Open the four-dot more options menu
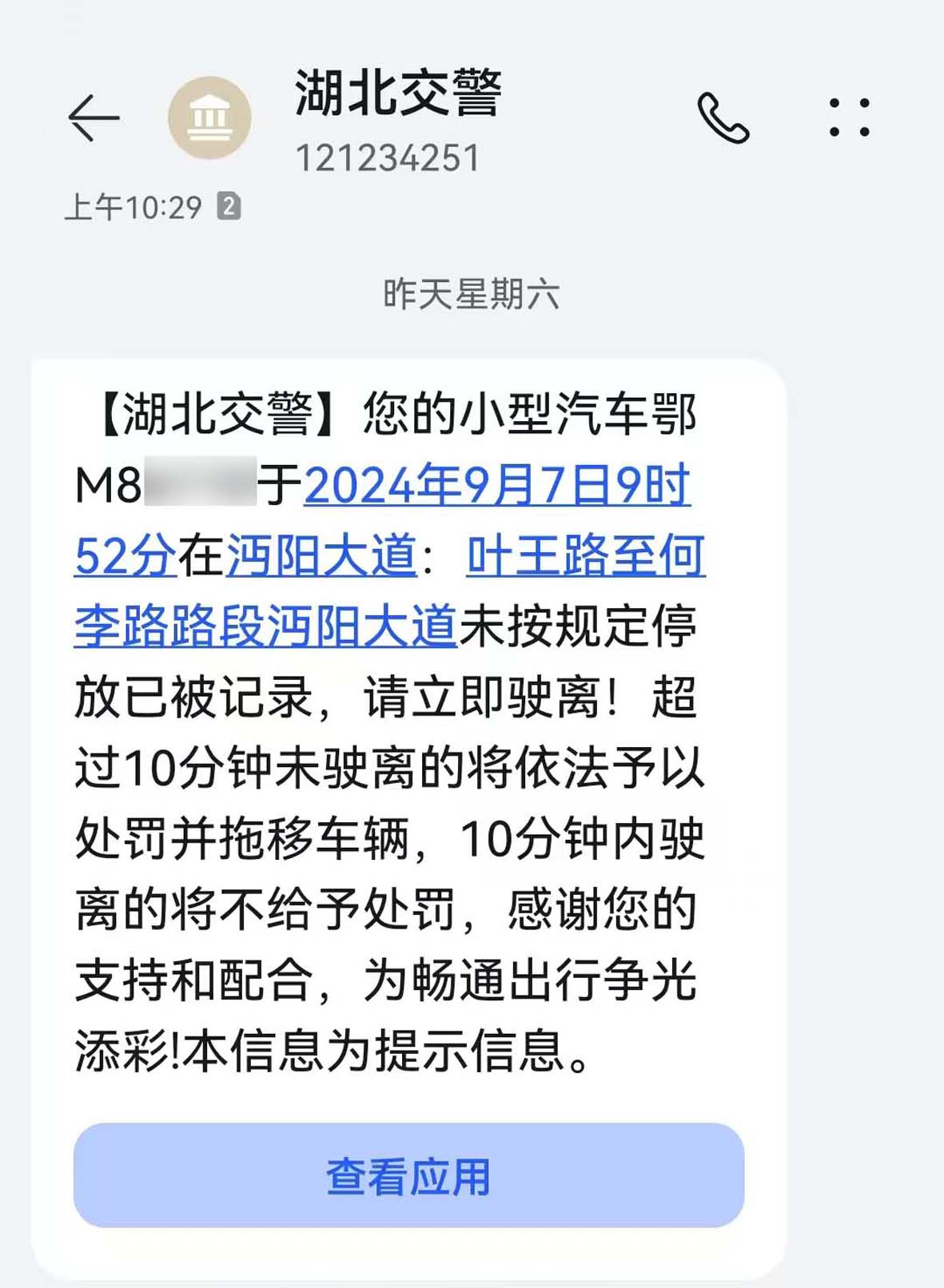 point(849,117)
